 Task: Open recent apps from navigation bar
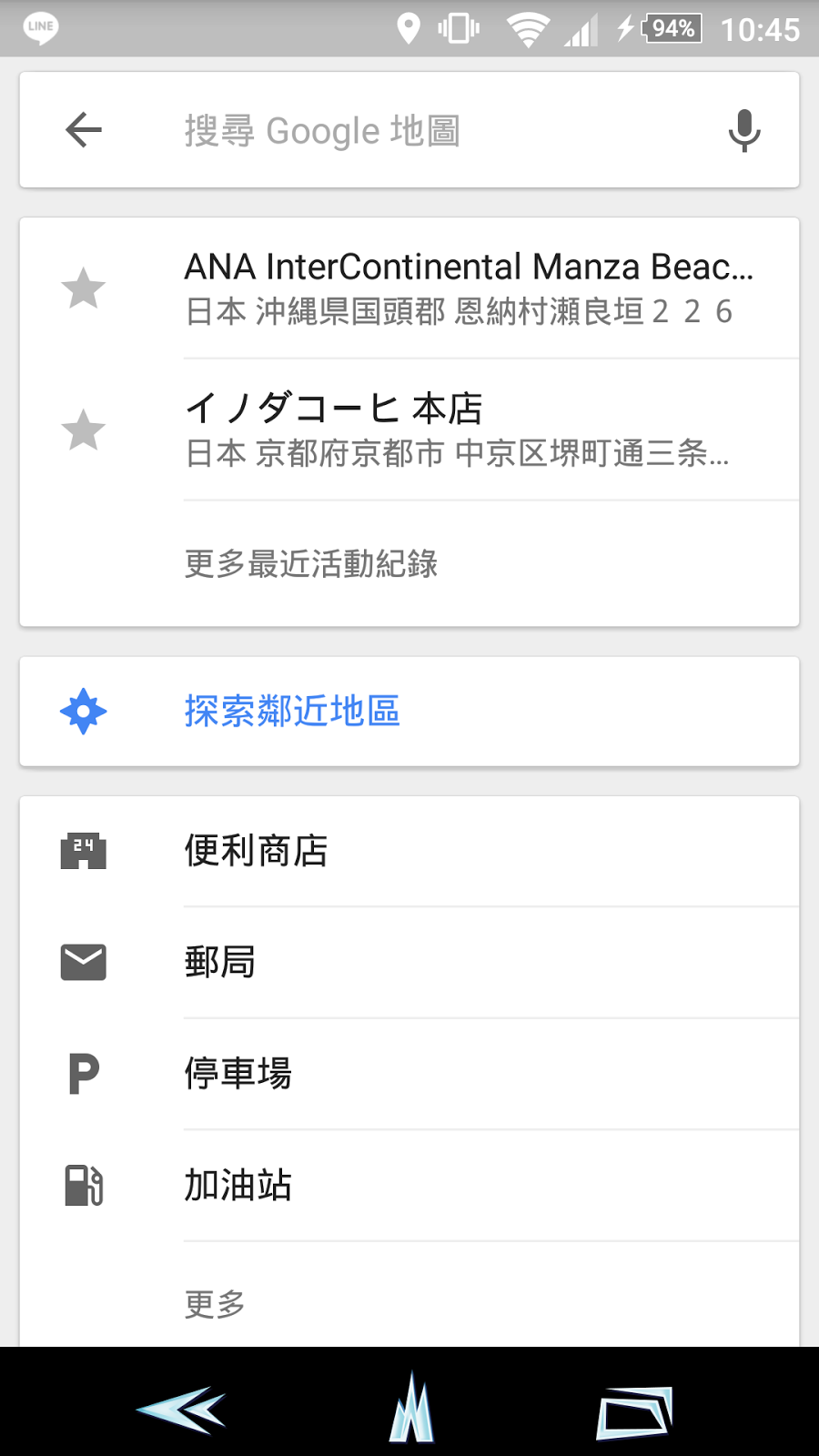tap(634, 1410)
